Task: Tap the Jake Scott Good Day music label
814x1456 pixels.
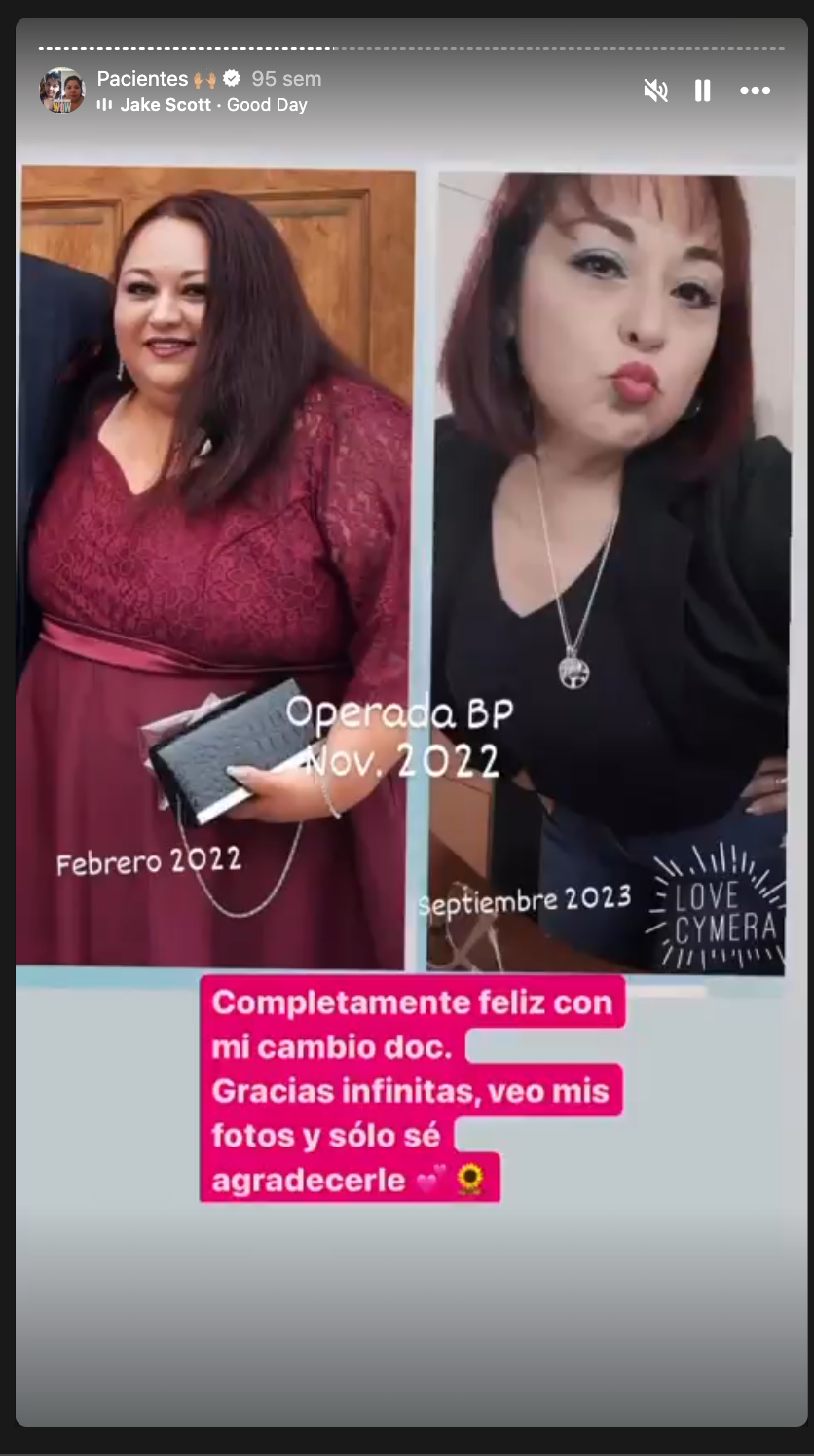Action: tap(203, 105)
